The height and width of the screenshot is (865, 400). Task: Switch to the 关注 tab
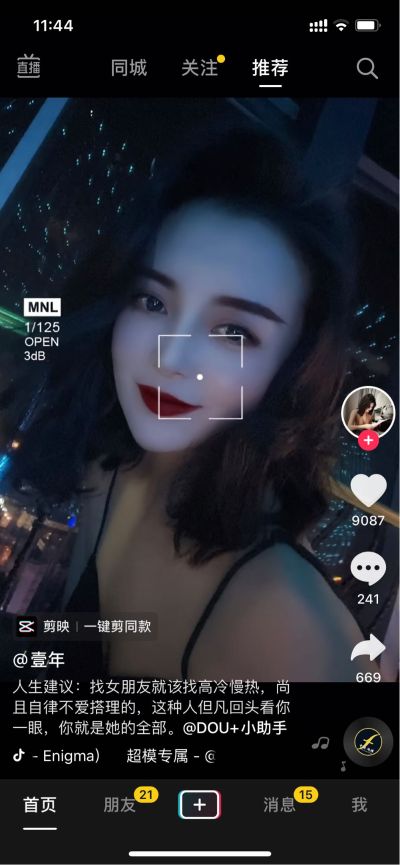(x=200, y=68)
